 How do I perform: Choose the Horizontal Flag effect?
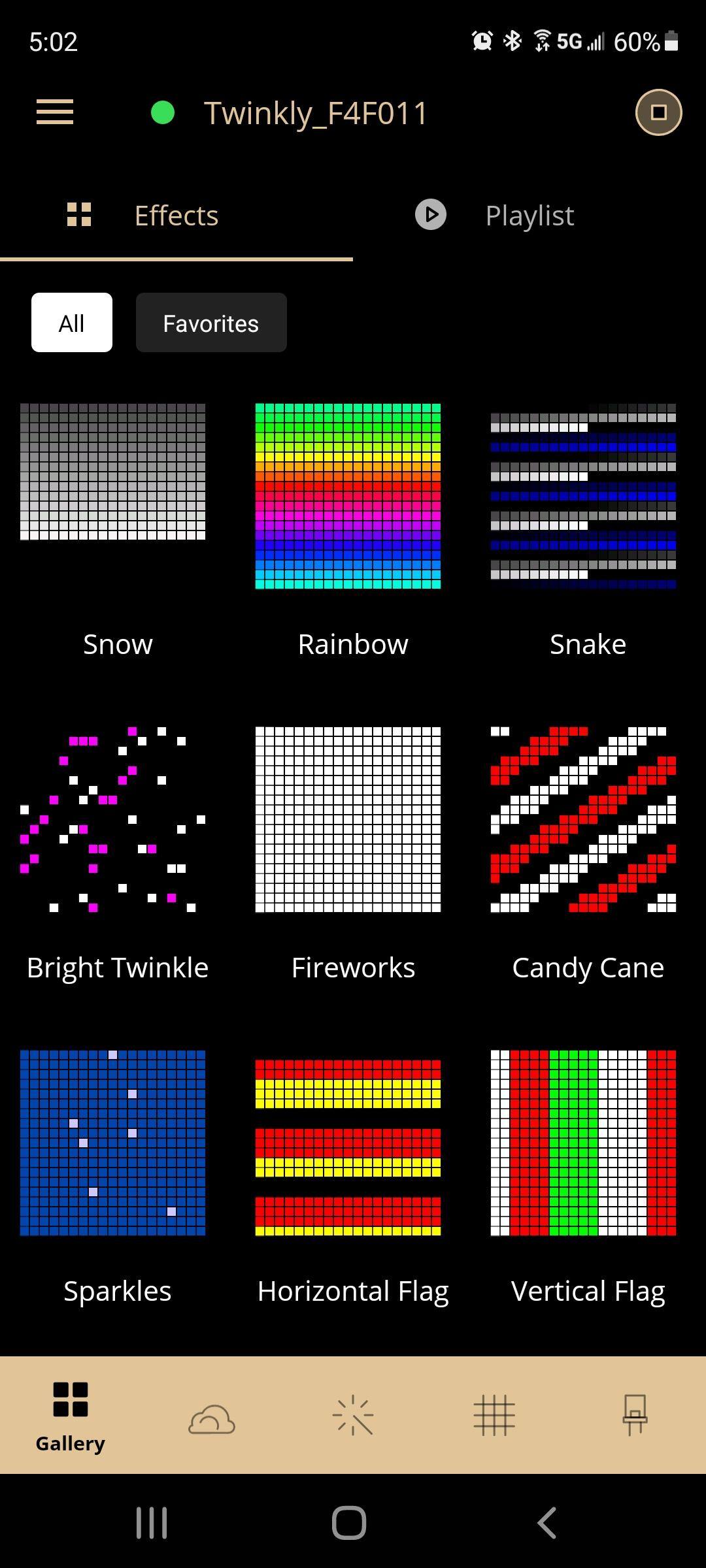coord(348,1143)
